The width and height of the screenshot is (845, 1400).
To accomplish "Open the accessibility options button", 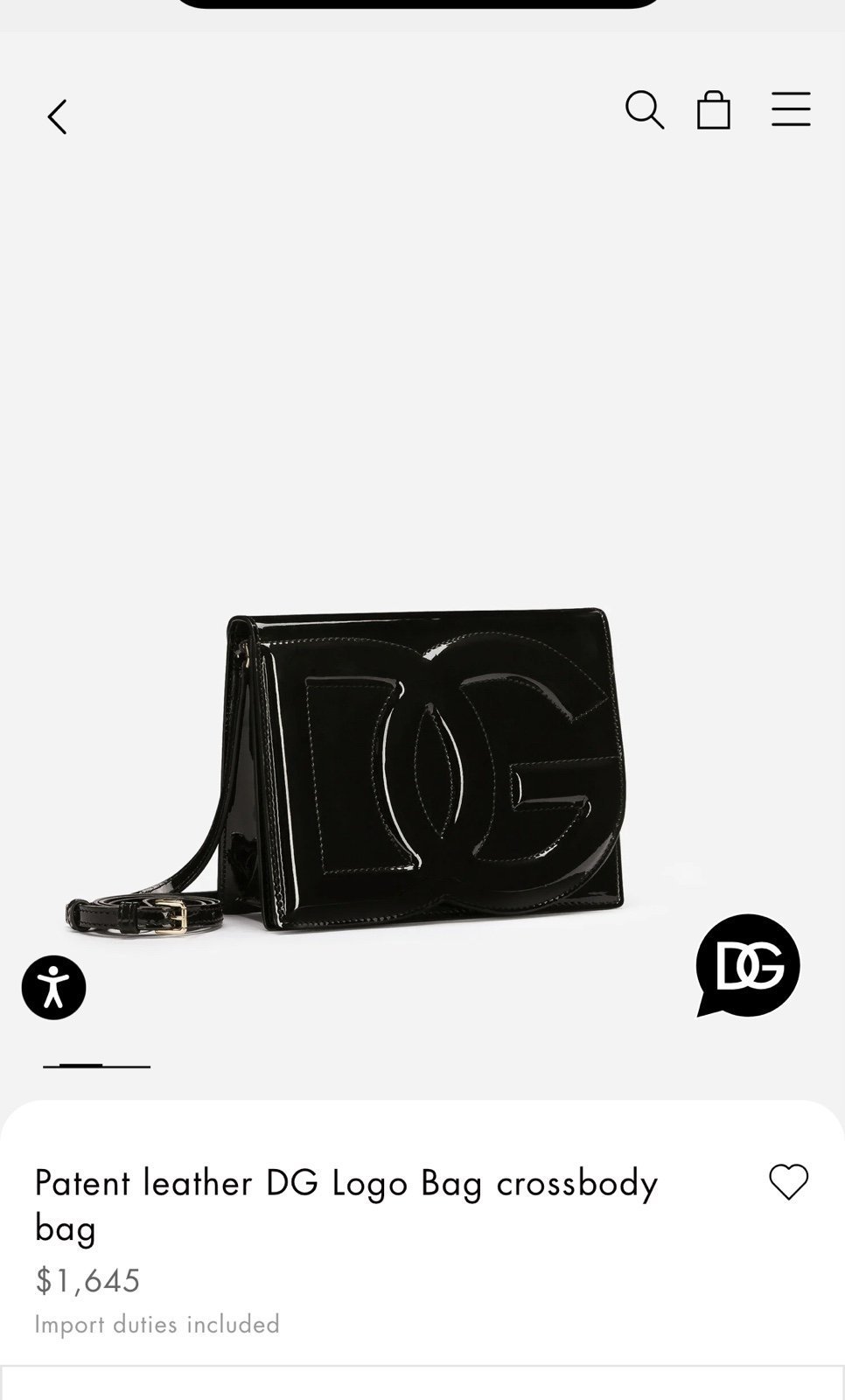I will click(53, 988).
